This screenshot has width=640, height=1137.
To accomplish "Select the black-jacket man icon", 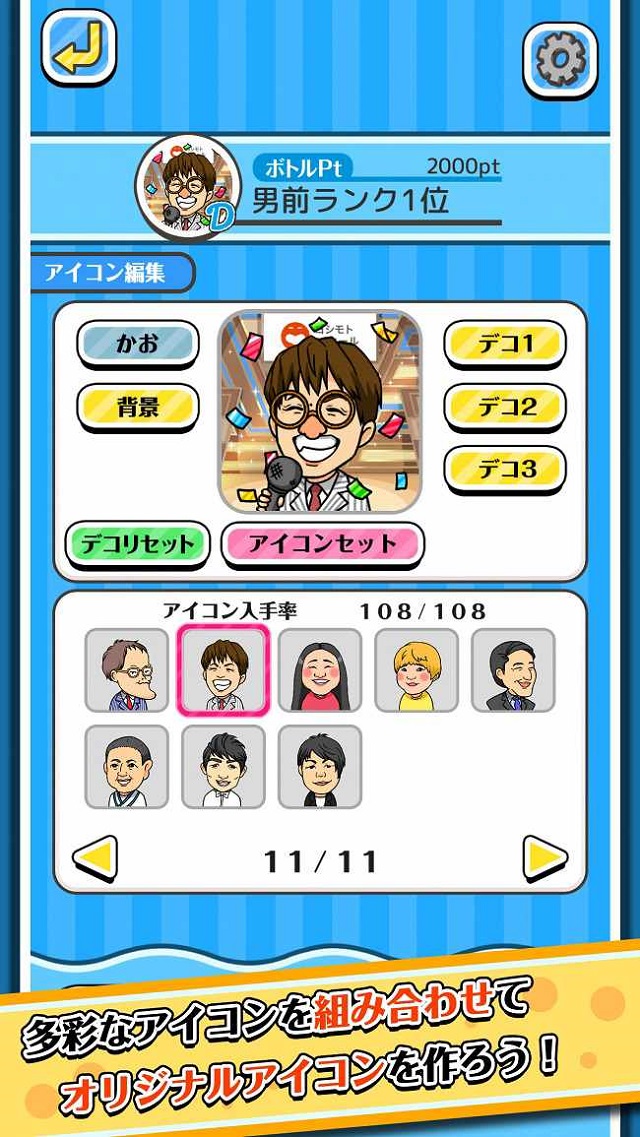I will [320, 767].
